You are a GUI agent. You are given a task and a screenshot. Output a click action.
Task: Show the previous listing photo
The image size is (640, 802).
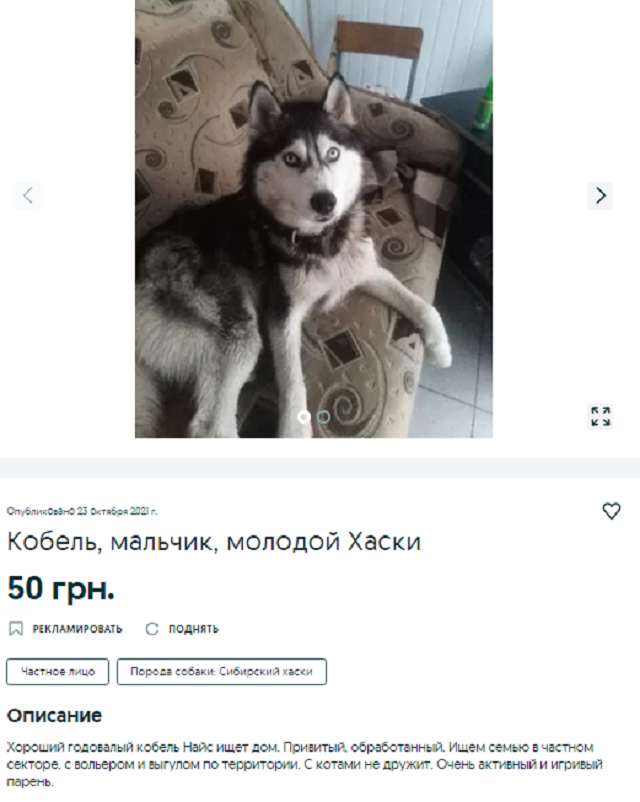point(28,196)
